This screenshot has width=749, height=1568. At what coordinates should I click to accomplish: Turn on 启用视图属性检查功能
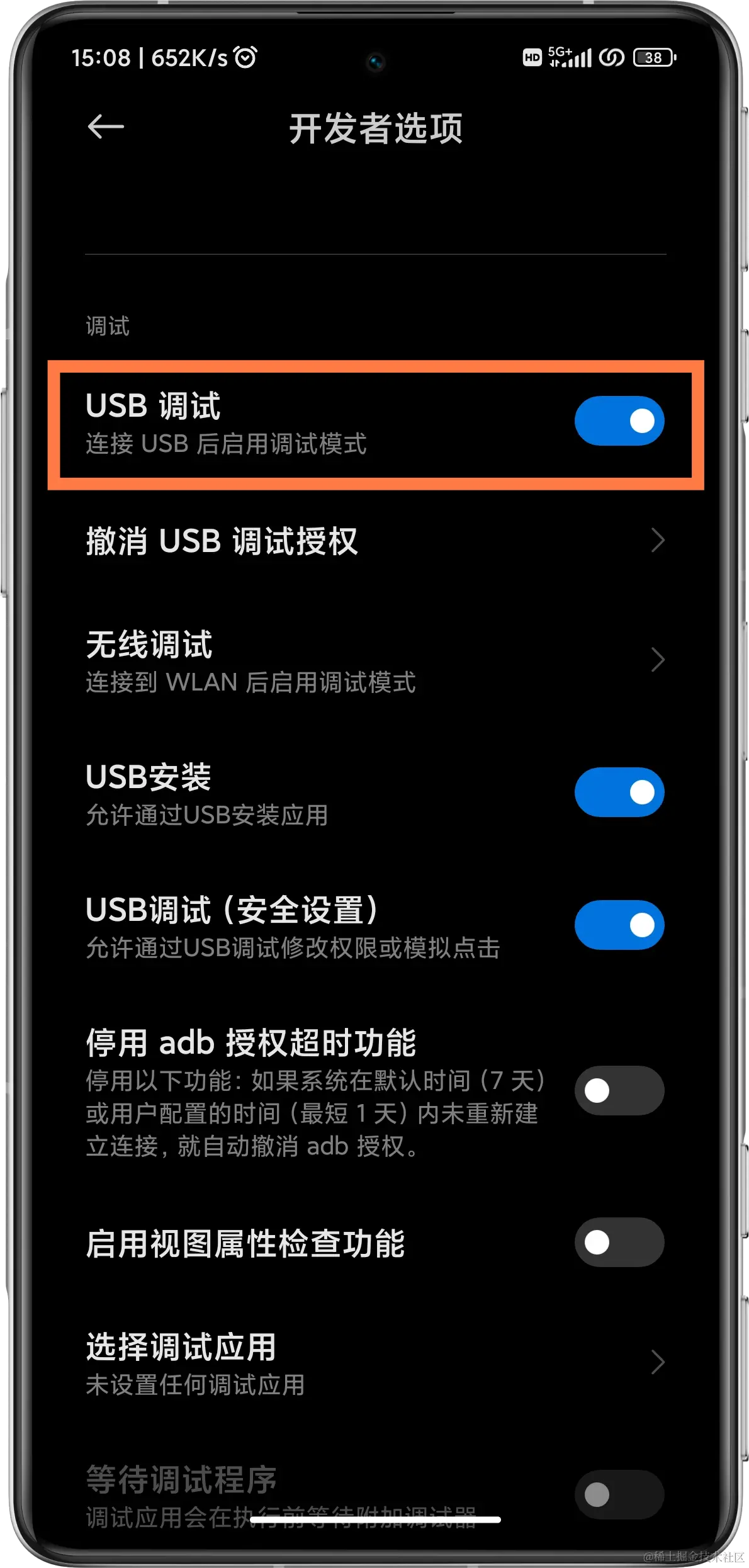tap(619, 1243)
